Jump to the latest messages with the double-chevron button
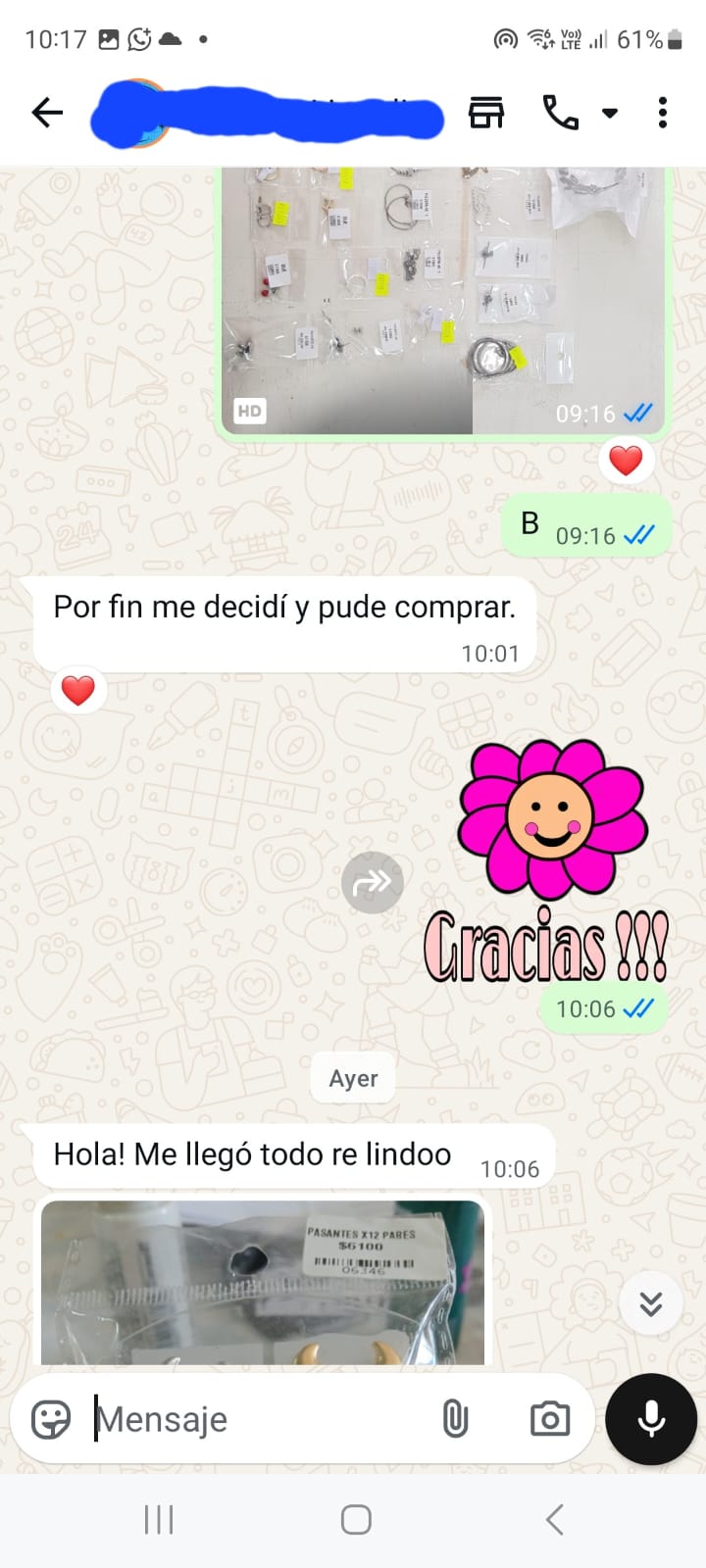Screen dimensions: 706x1568 [x=651, y=1303]
